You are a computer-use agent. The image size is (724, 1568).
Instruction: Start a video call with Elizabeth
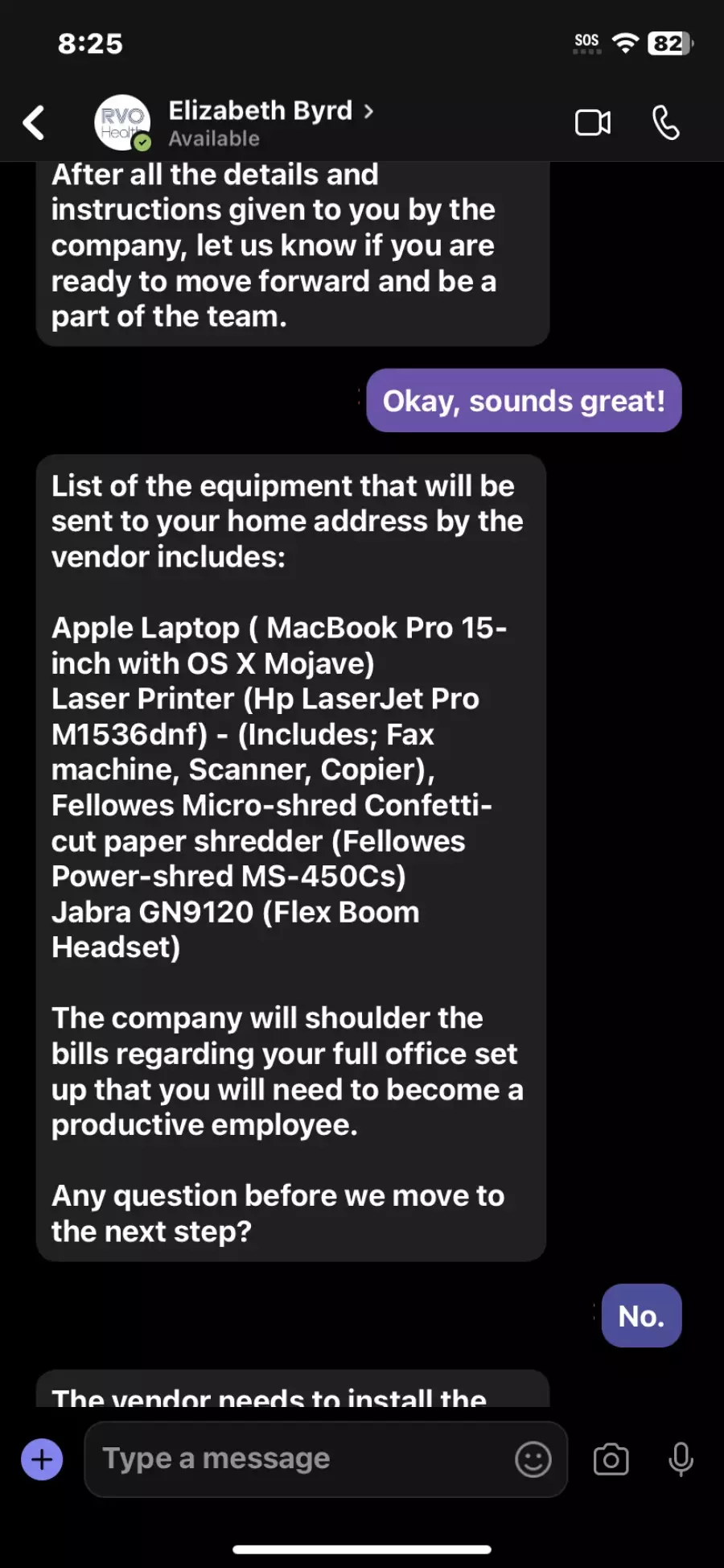(x=593, y=123)
